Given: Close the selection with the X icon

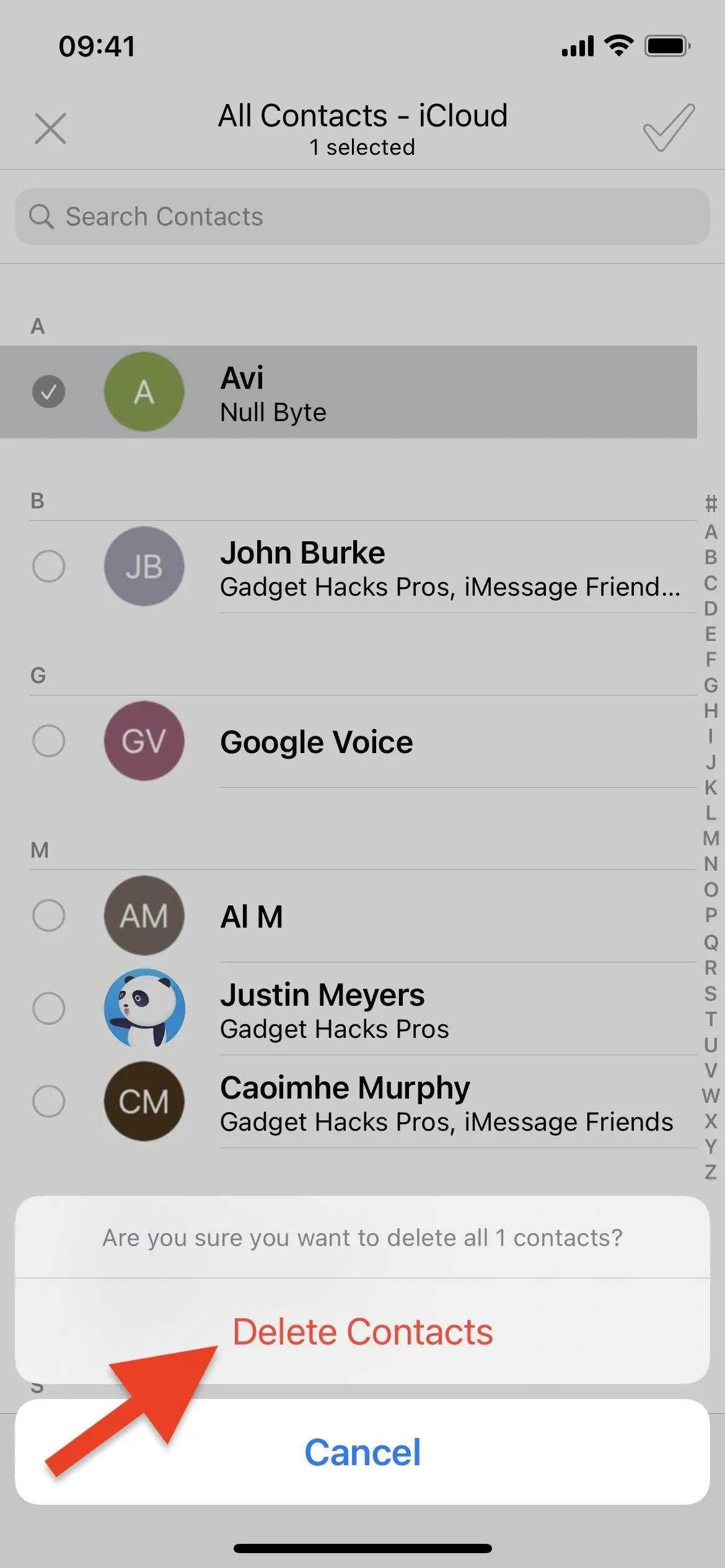Looking at the screenshot, I should coord(50,128).
